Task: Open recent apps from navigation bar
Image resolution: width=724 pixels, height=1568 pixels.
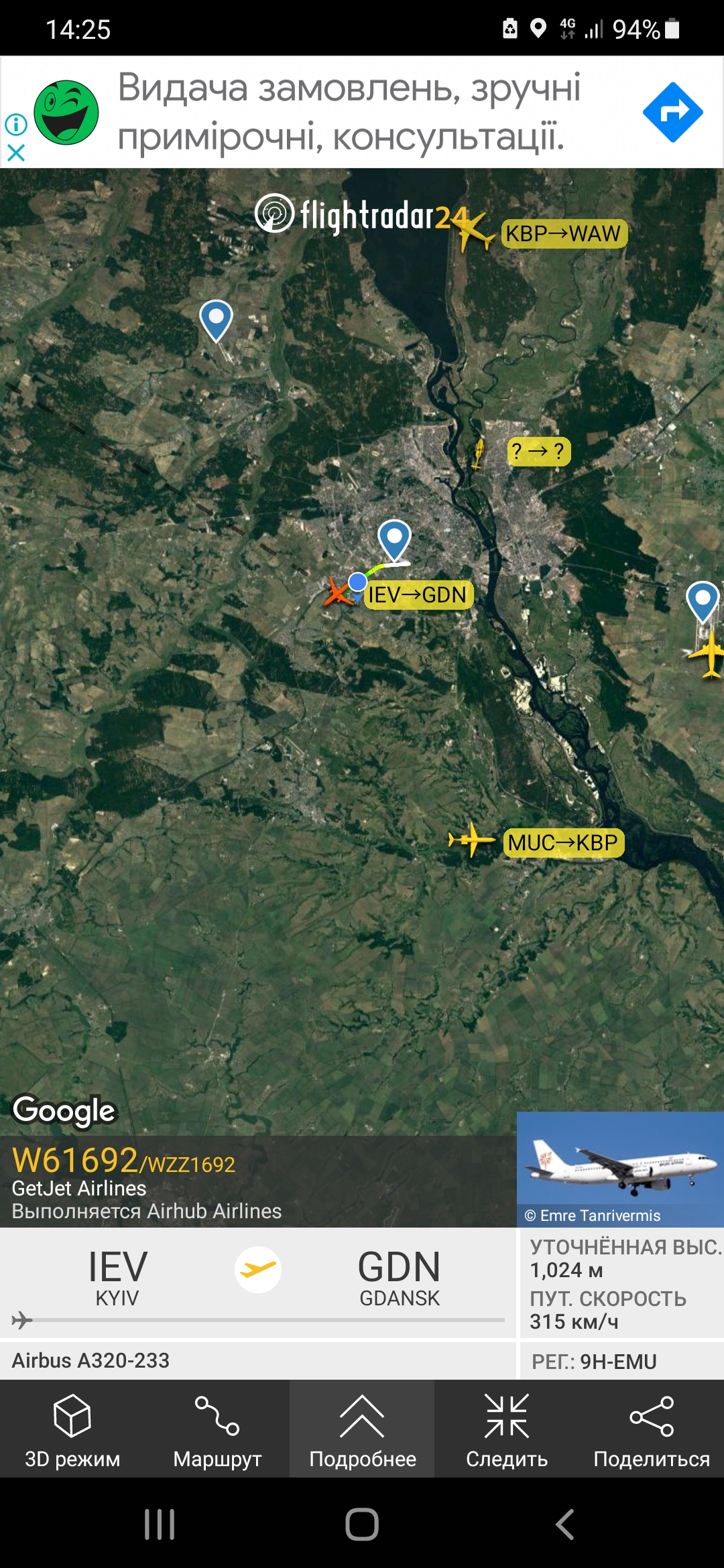Action: 160,1524
